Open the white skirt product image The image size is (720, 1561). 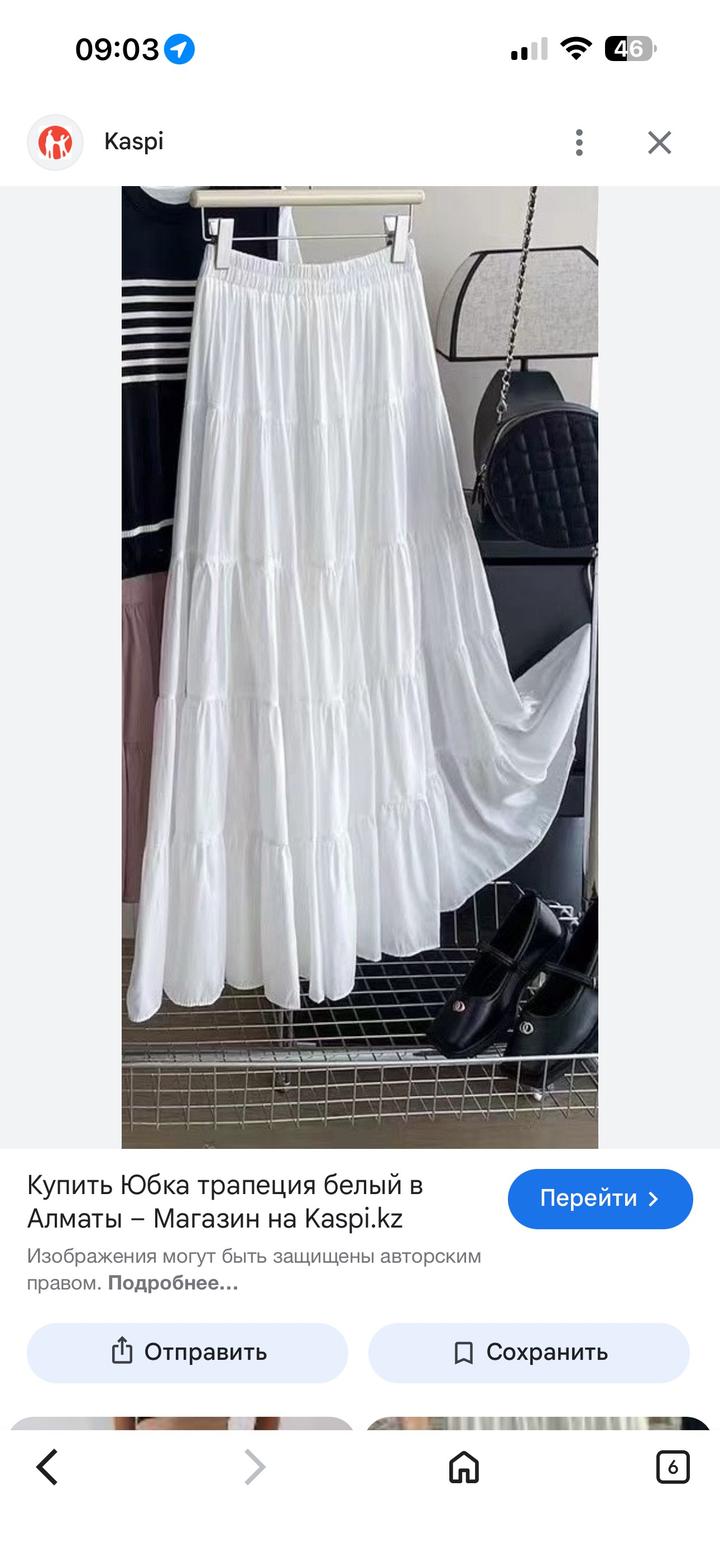pyautogui.click(x=360, y=666)
